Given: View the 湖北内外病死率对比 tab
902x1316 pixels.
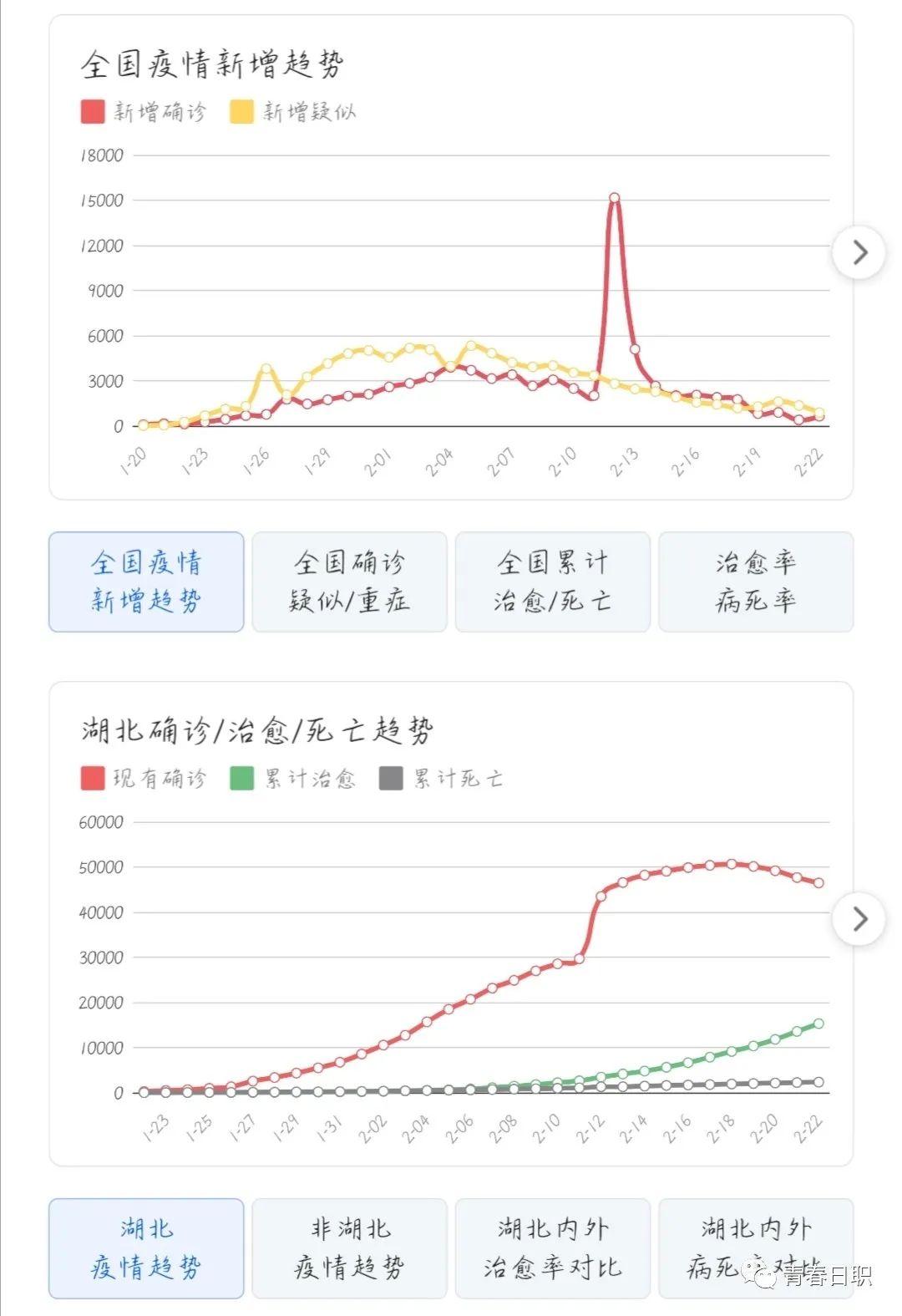Looking at the screenshot, I should [x=756, y=1248].
